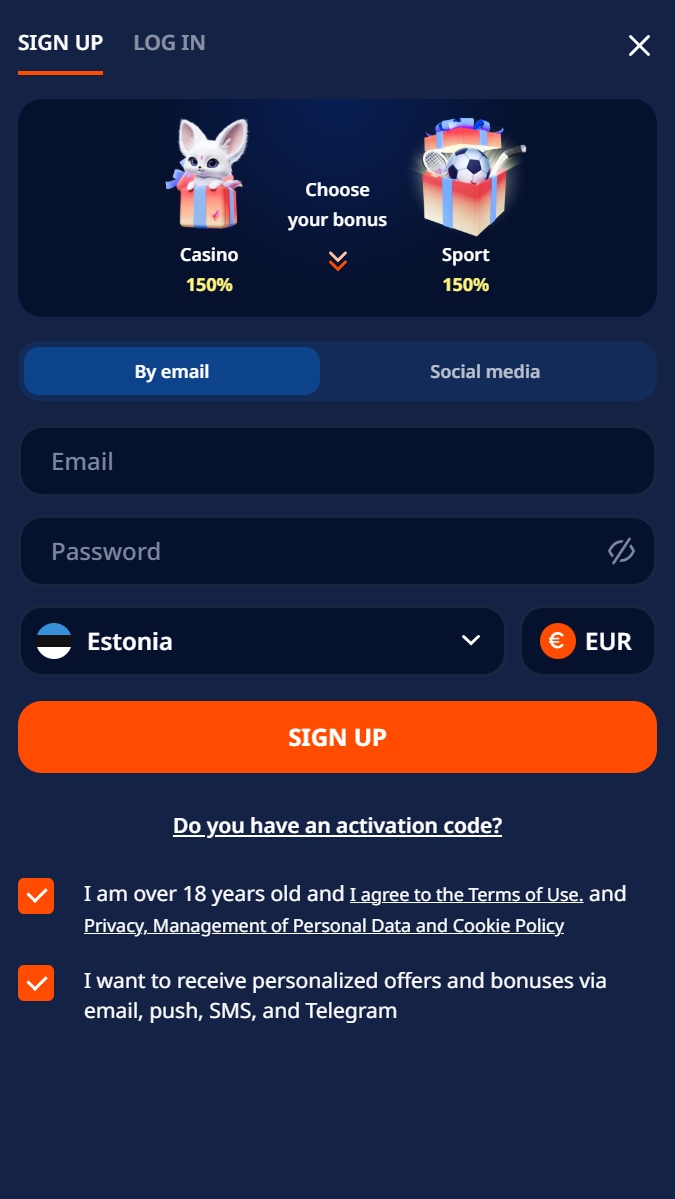Switch to the LOG IN tab
This screenshot has width=675, height=1199.
[x=169, y=43]
